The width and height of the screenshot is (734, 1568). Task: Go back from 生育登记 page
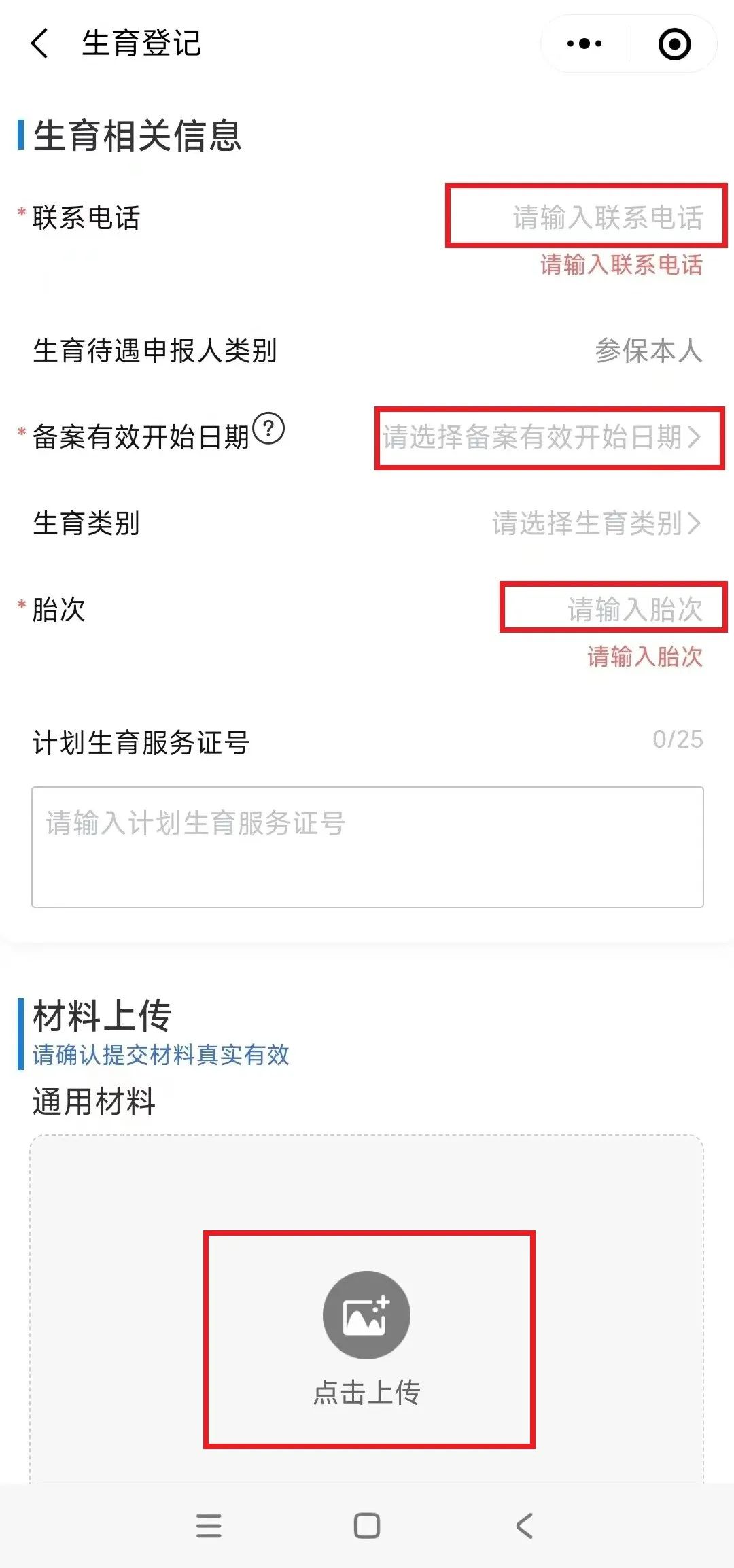click(x=40, y=43)
